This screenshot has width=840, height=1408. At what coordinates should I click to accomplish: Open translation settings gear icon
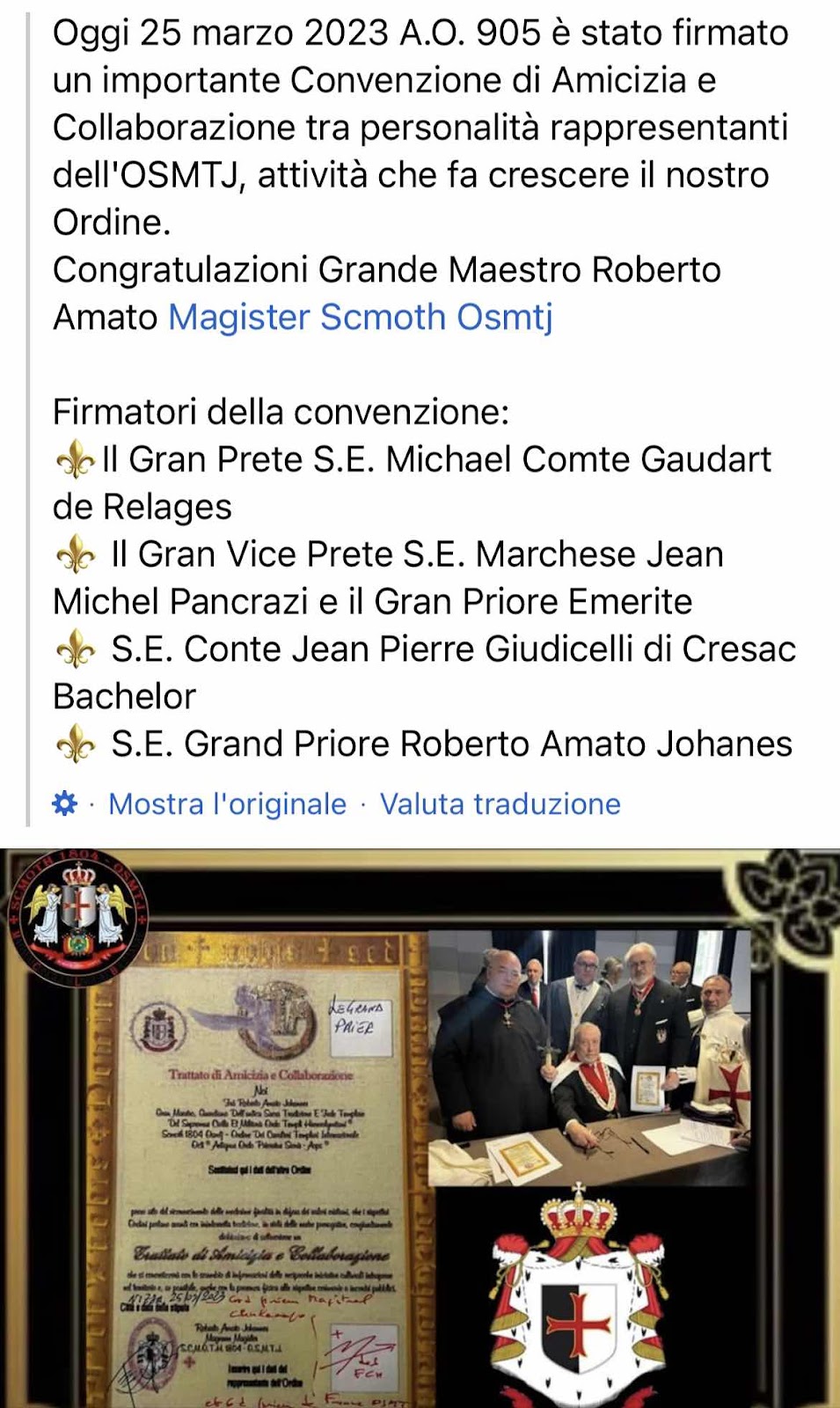click(64, 803)
